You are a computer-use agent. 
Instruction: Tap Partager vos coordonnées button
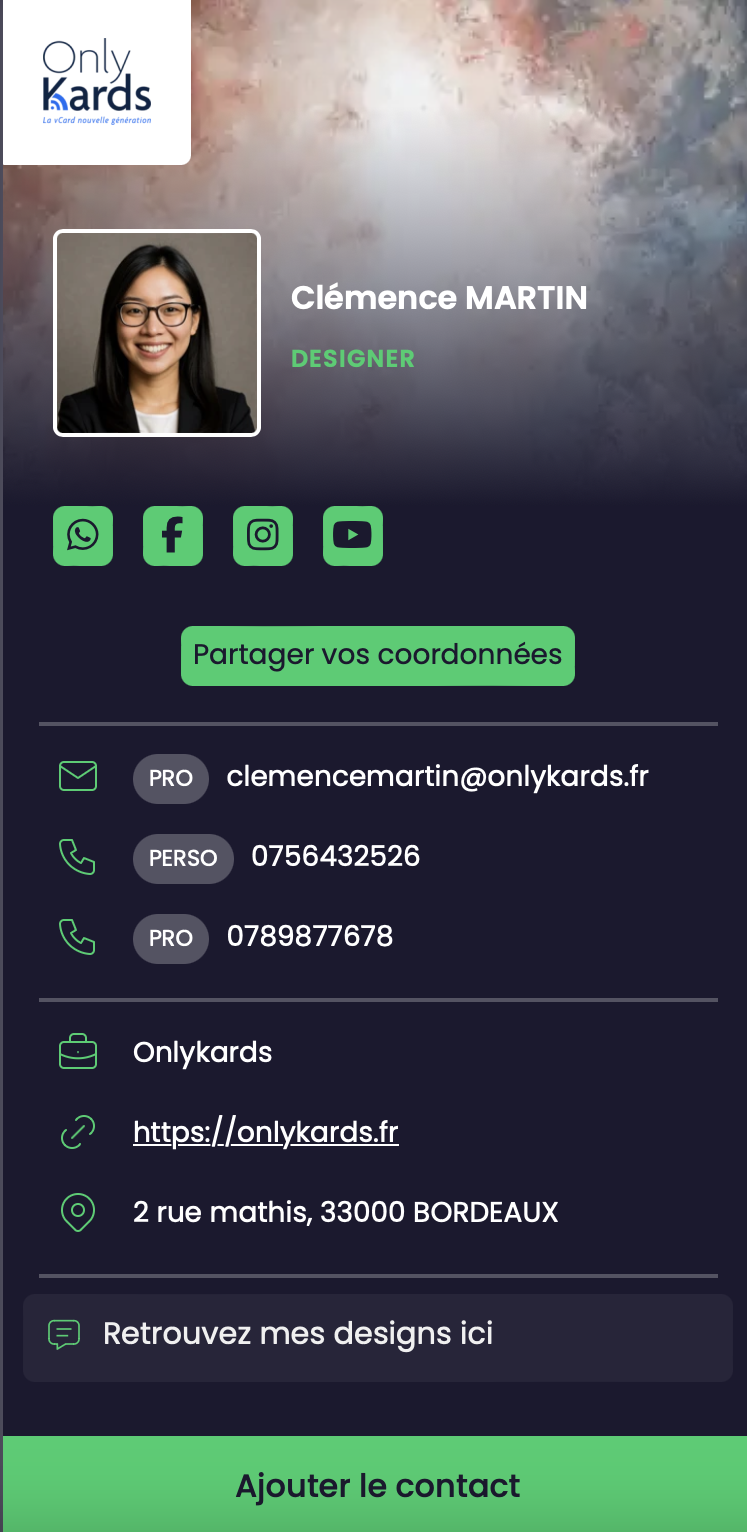[378, 656]
